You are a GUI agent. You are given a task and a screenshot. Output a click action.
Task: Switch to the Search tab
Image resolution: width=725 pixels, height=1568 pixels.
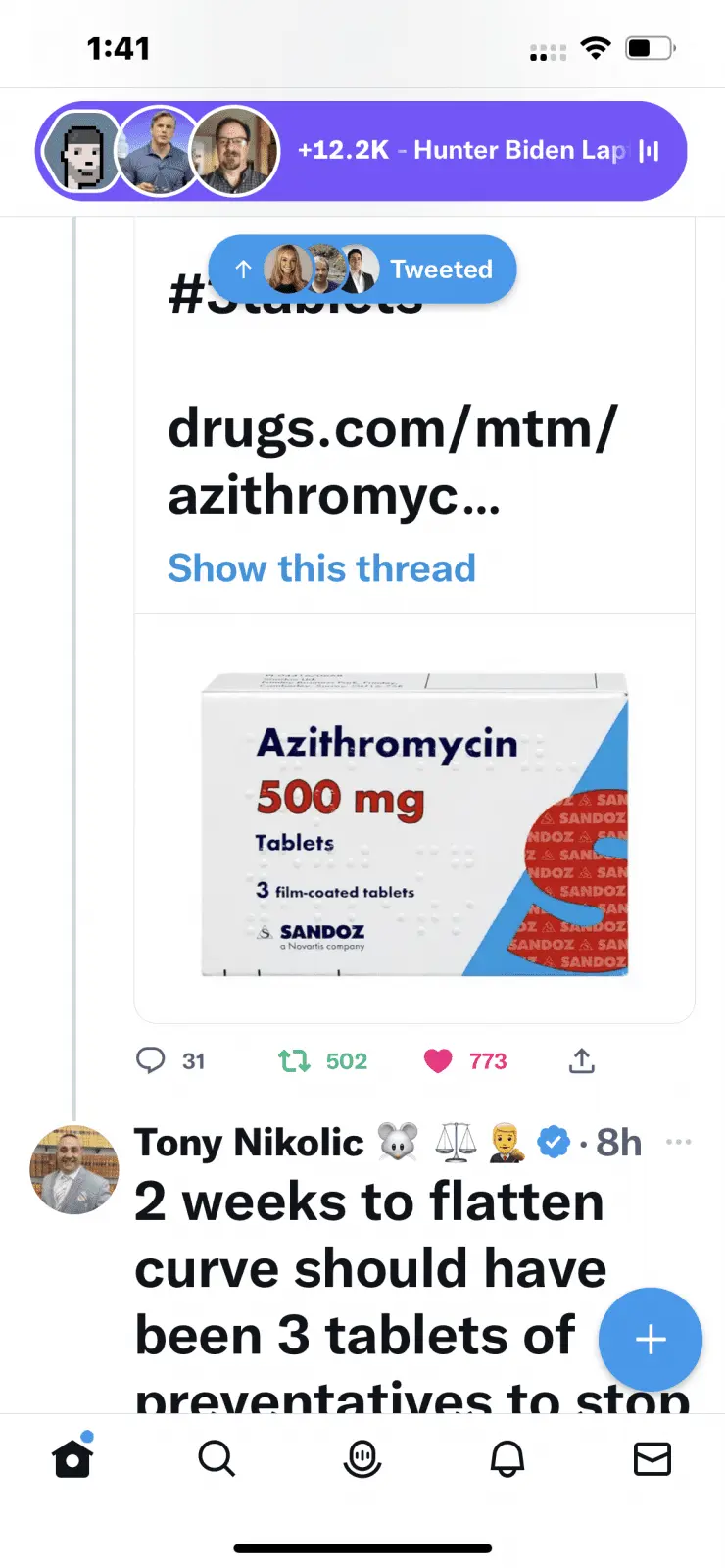click(217, 1459)
